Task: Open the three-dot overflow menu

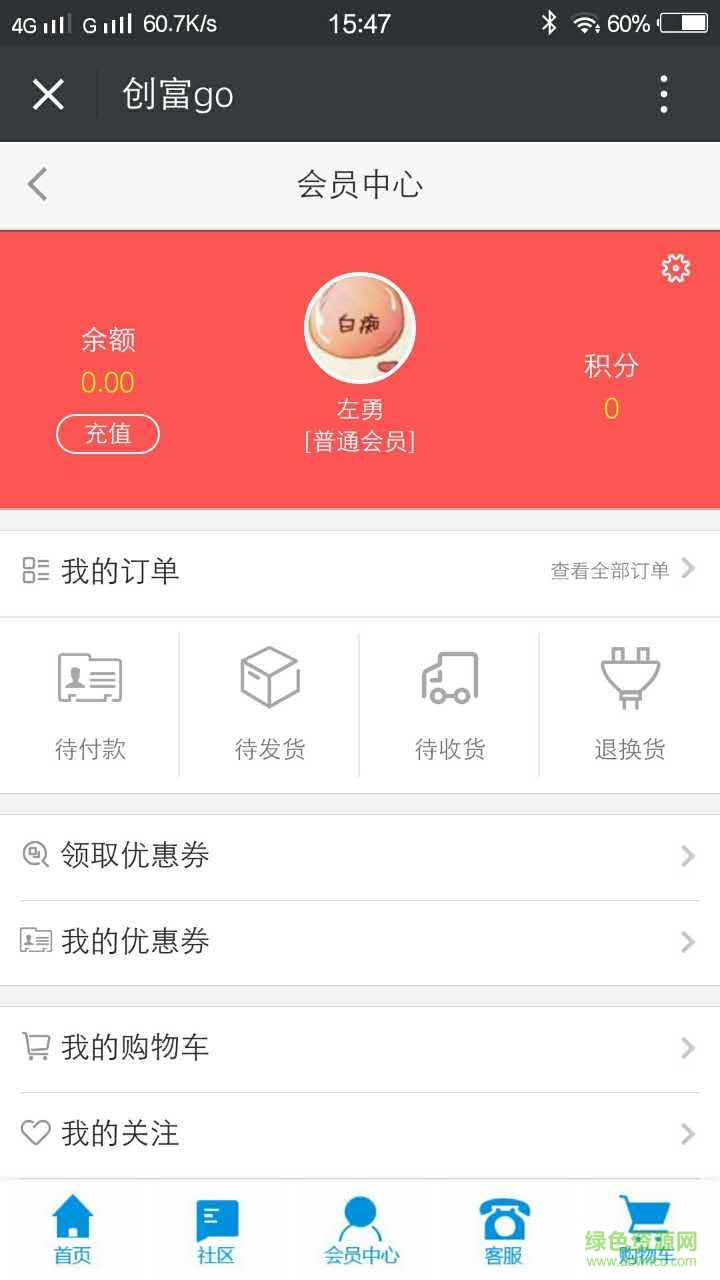Action: point(663,95)
